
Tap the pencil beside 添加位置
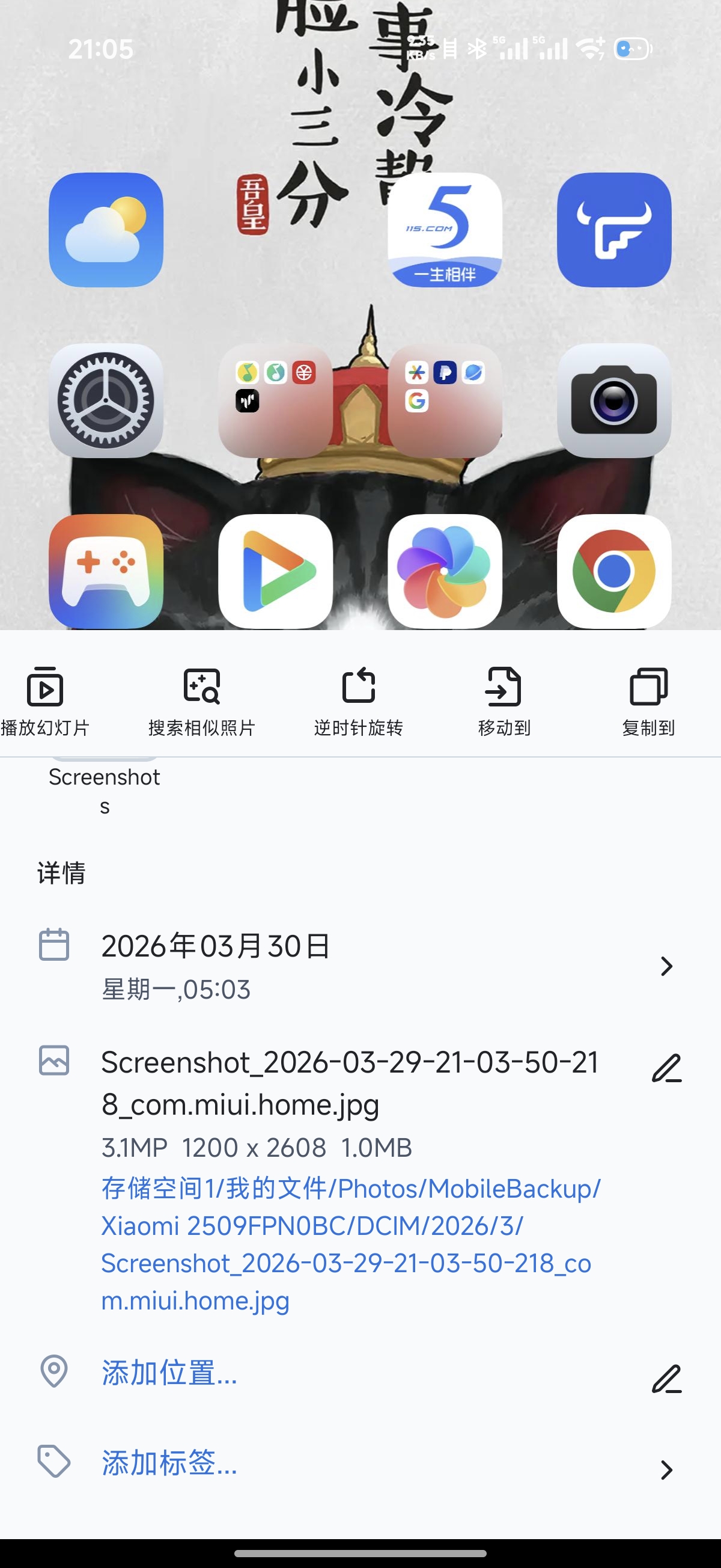[666, 1379]
